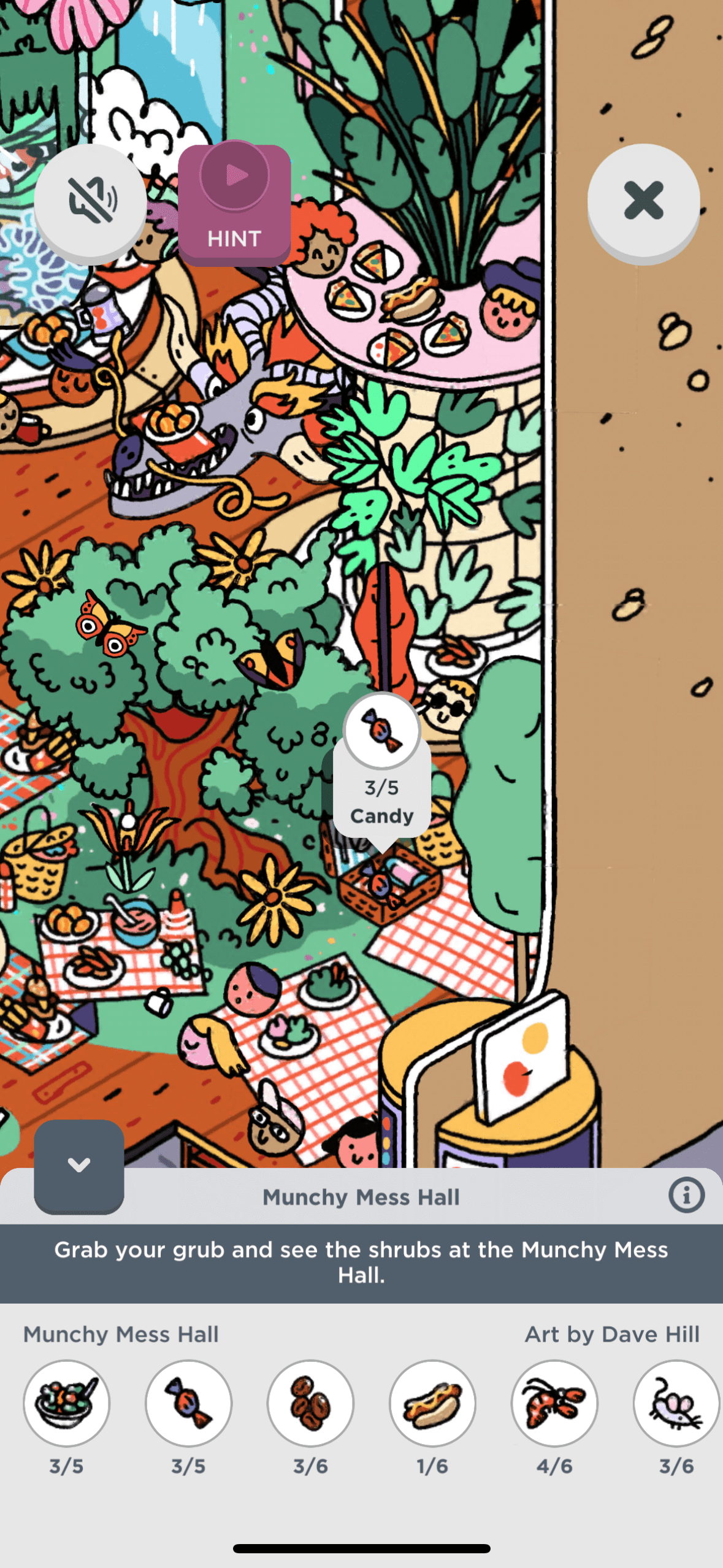The width and height of the screenshot is (723, 1568).
Task: Select the mouse item
Action: (x=675, y=1403)
